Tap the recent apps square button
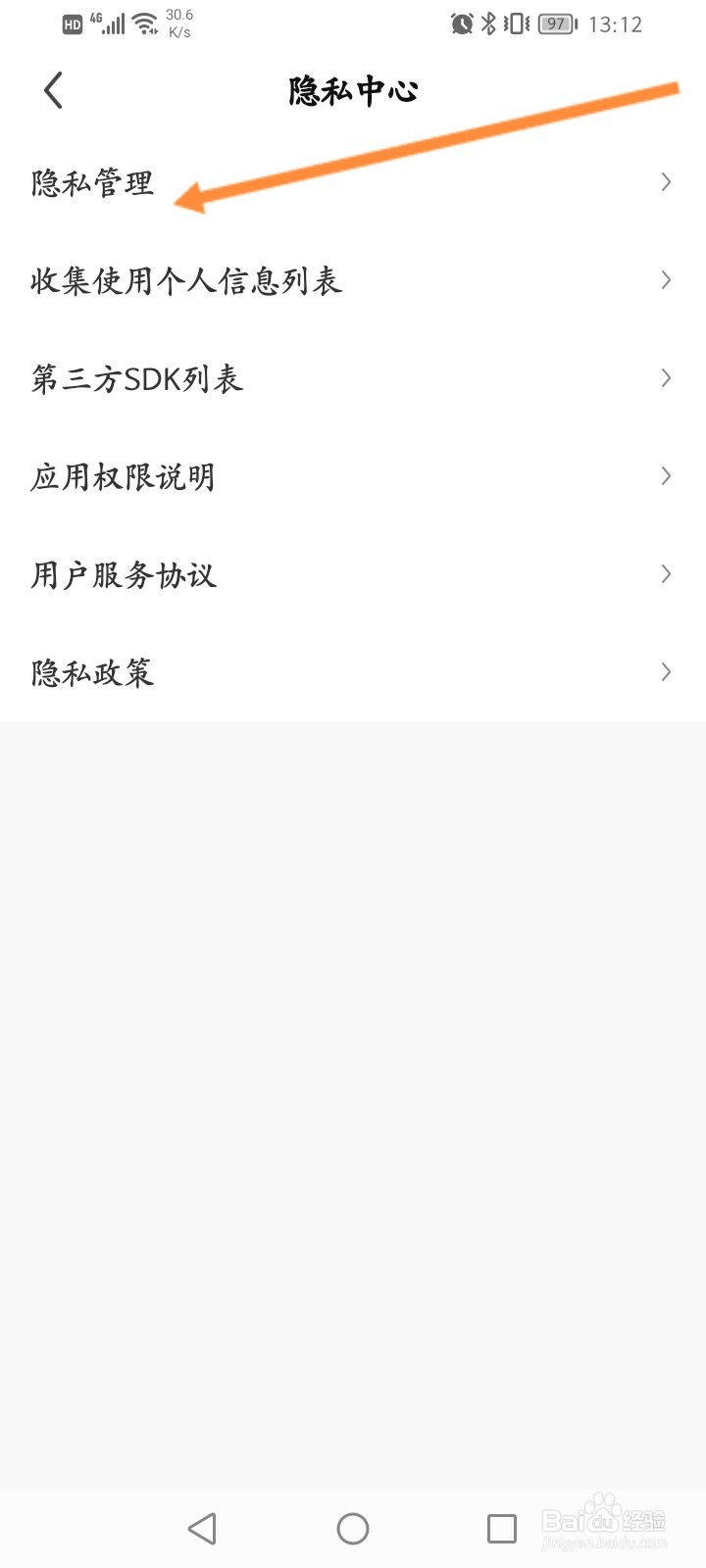706x1568 pixels. click(x=502, y=1527)
